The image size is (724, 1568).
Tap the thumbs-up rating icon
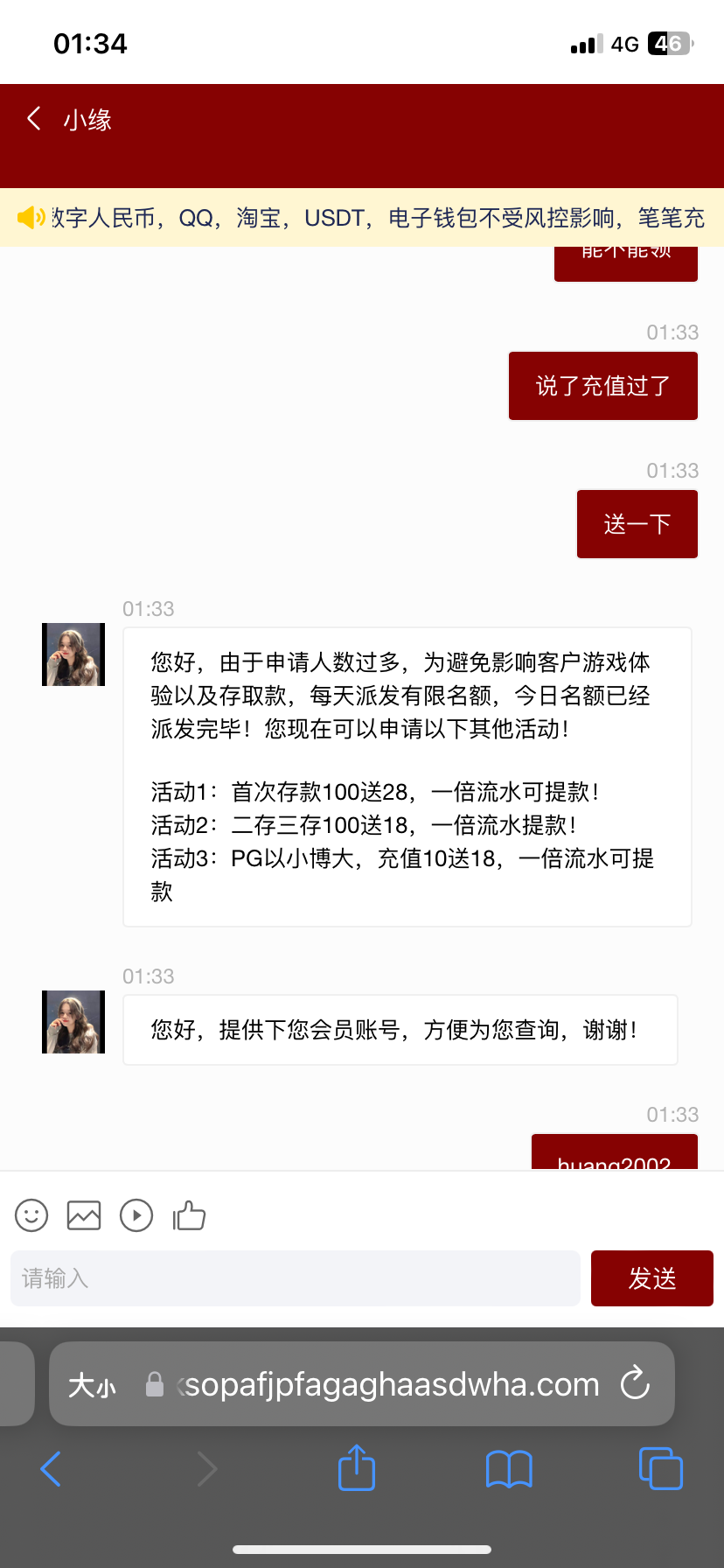[x=189, y=1215]
